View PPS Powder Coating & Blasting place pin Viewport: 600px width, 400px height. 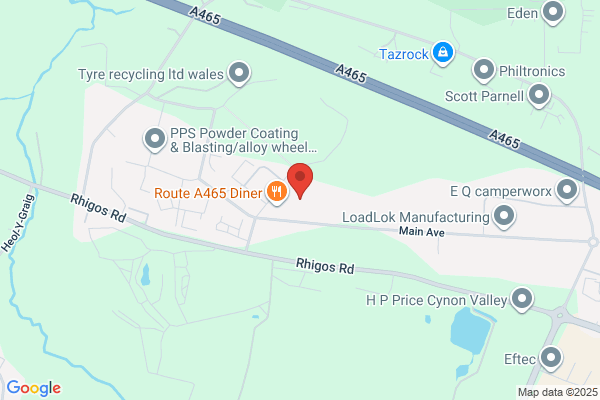pyautogui.click(x=155, y=139)
